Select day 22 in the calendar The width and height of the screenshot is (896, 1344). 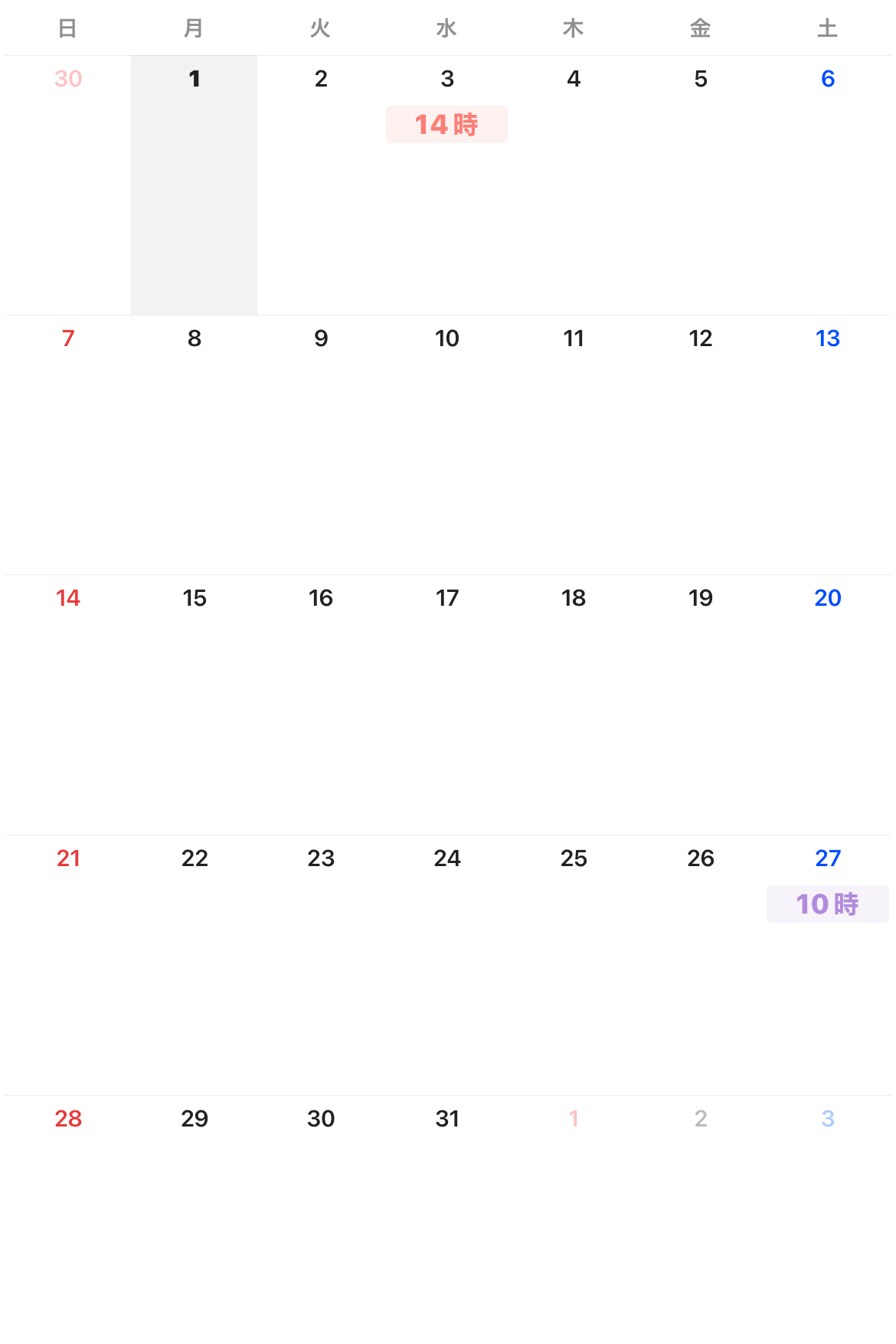(x=195, y=858)
